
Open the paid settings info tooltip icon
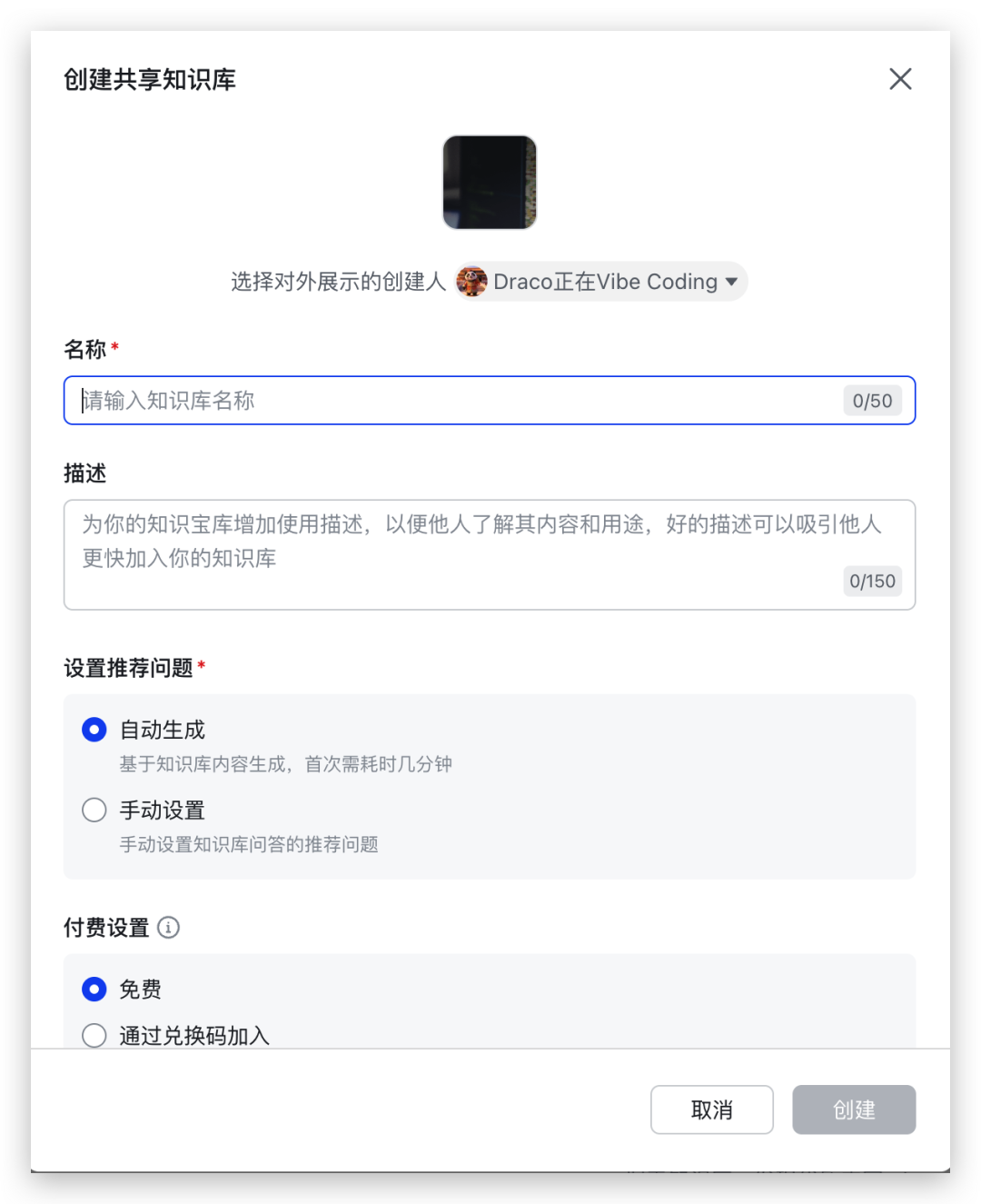point(167,928)
